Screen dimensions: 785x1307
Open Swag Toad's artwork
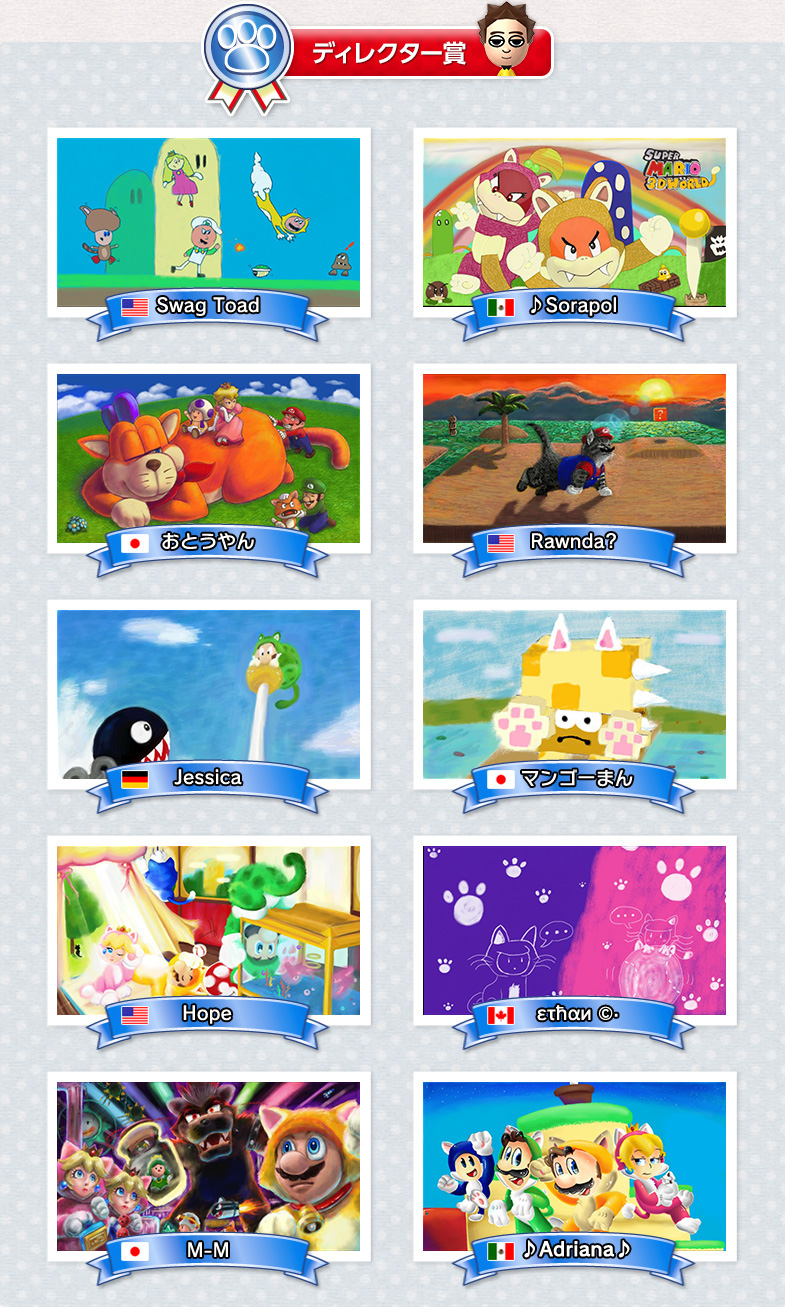click(208, 220)
